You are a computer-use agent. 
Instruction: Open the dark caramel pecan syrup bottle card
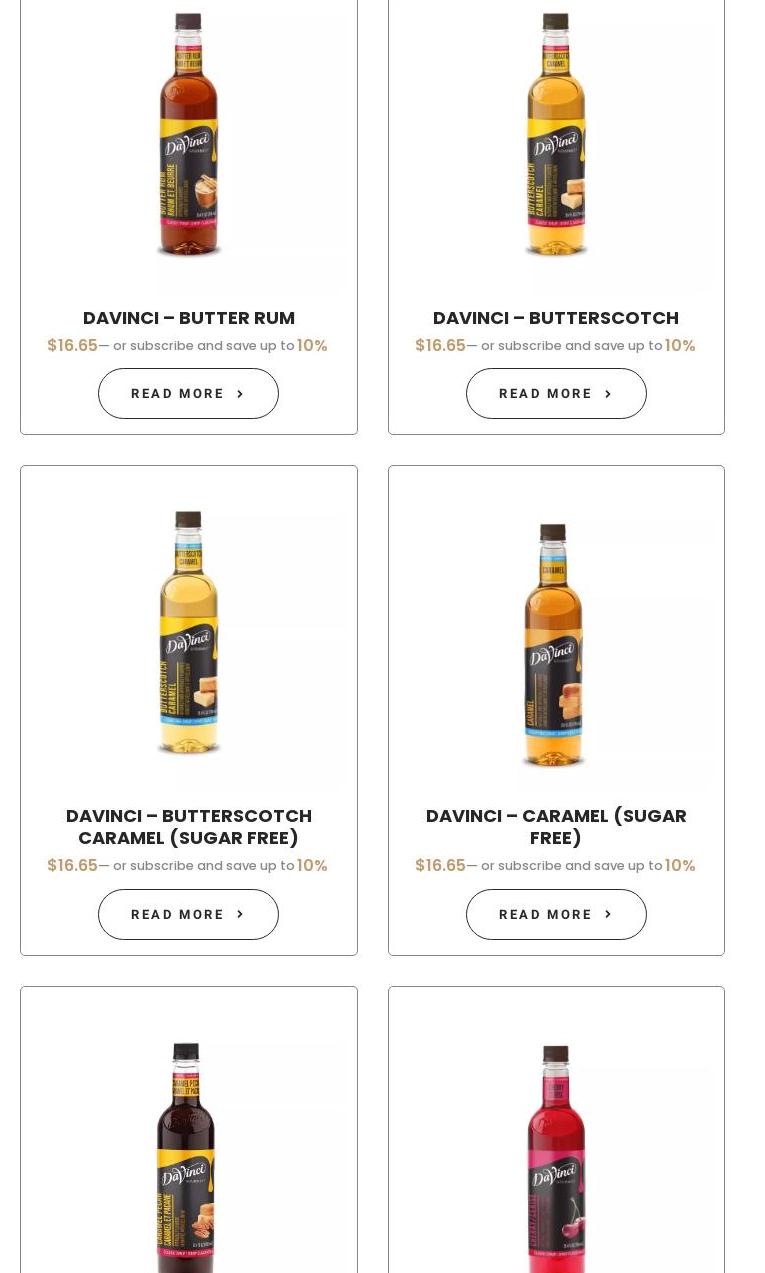click(189, 1130)
